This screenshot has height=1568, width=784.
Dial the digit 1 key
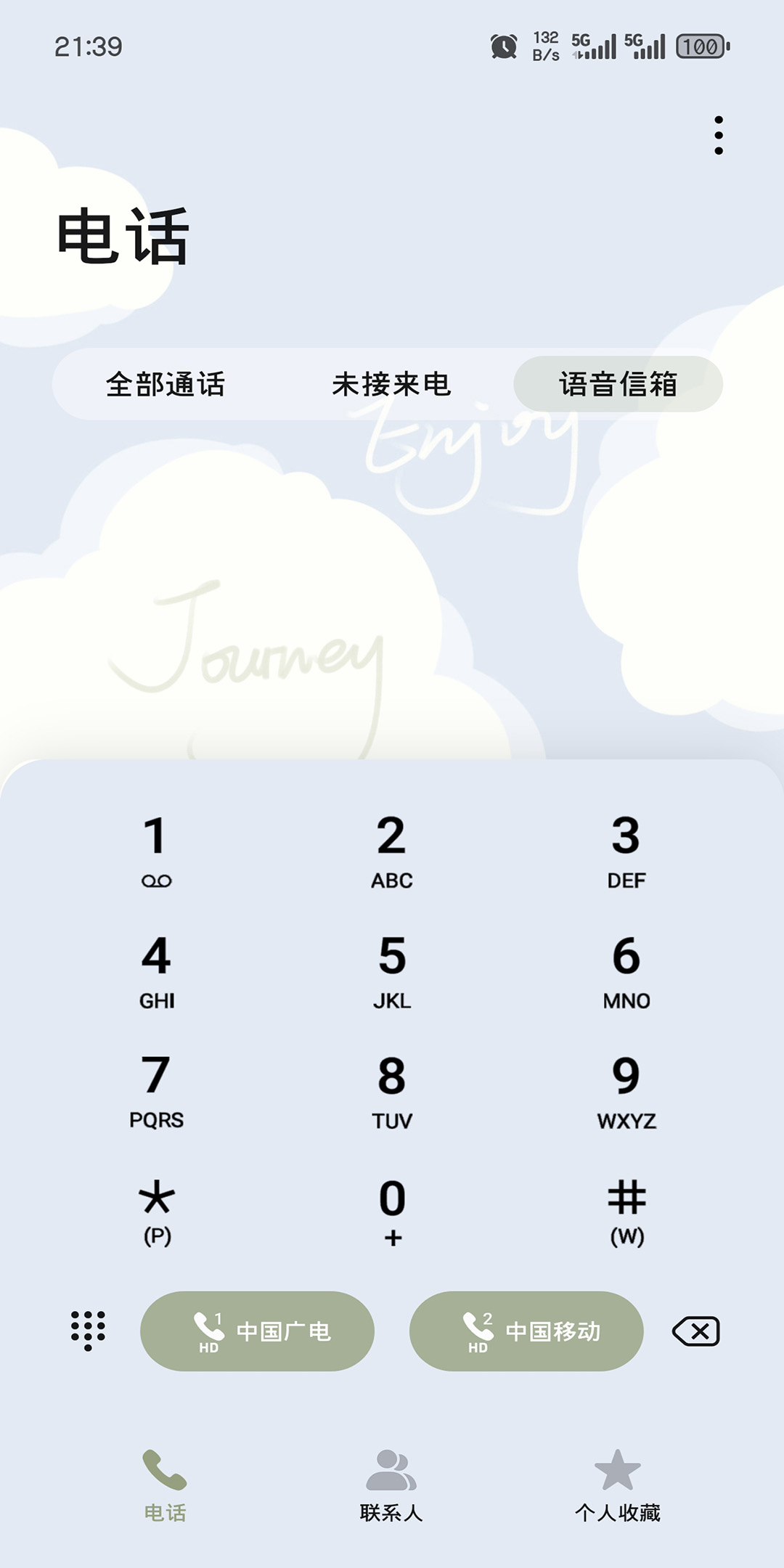pos(156,849)
